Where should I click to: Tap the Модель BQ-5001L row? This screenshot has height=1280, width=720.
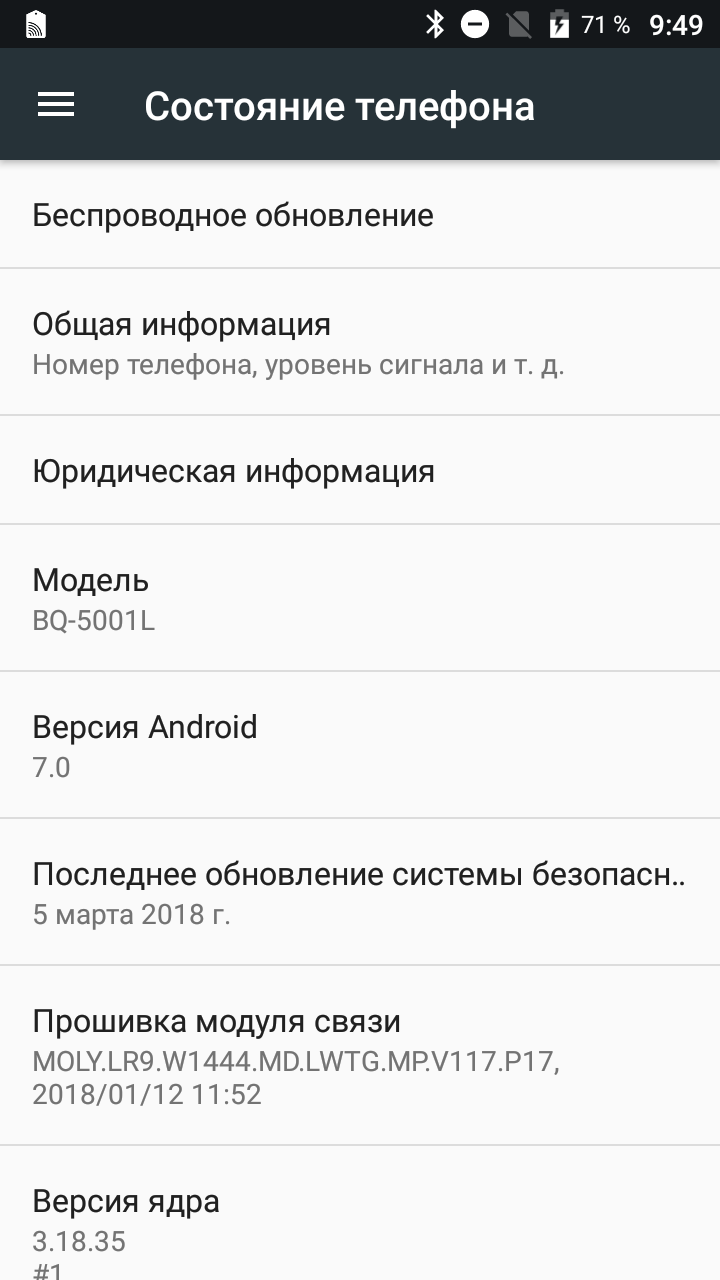tap(360, 598)
